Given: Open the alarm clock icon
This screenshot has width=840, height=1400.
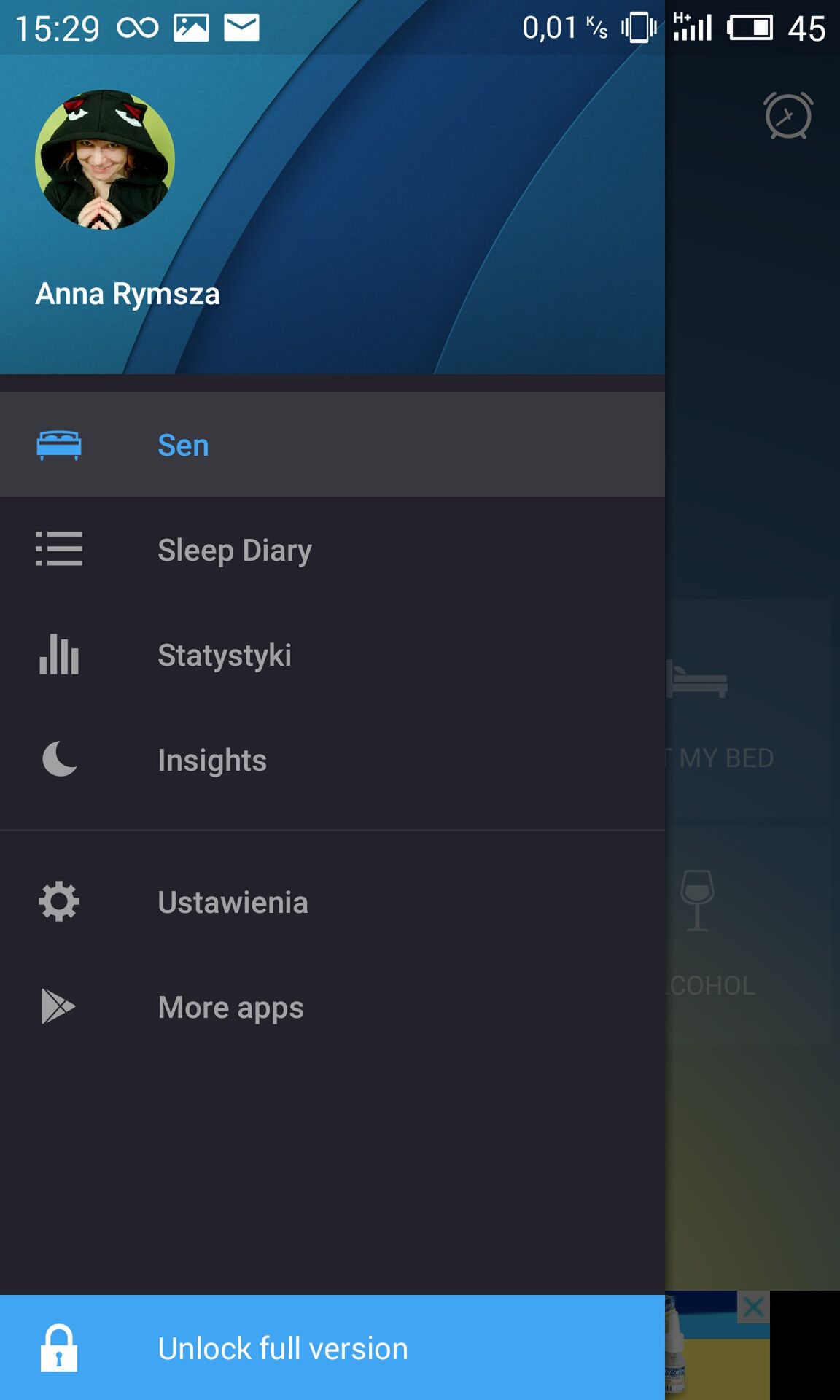Looking at the screenshot, I should tap(788, 115).
